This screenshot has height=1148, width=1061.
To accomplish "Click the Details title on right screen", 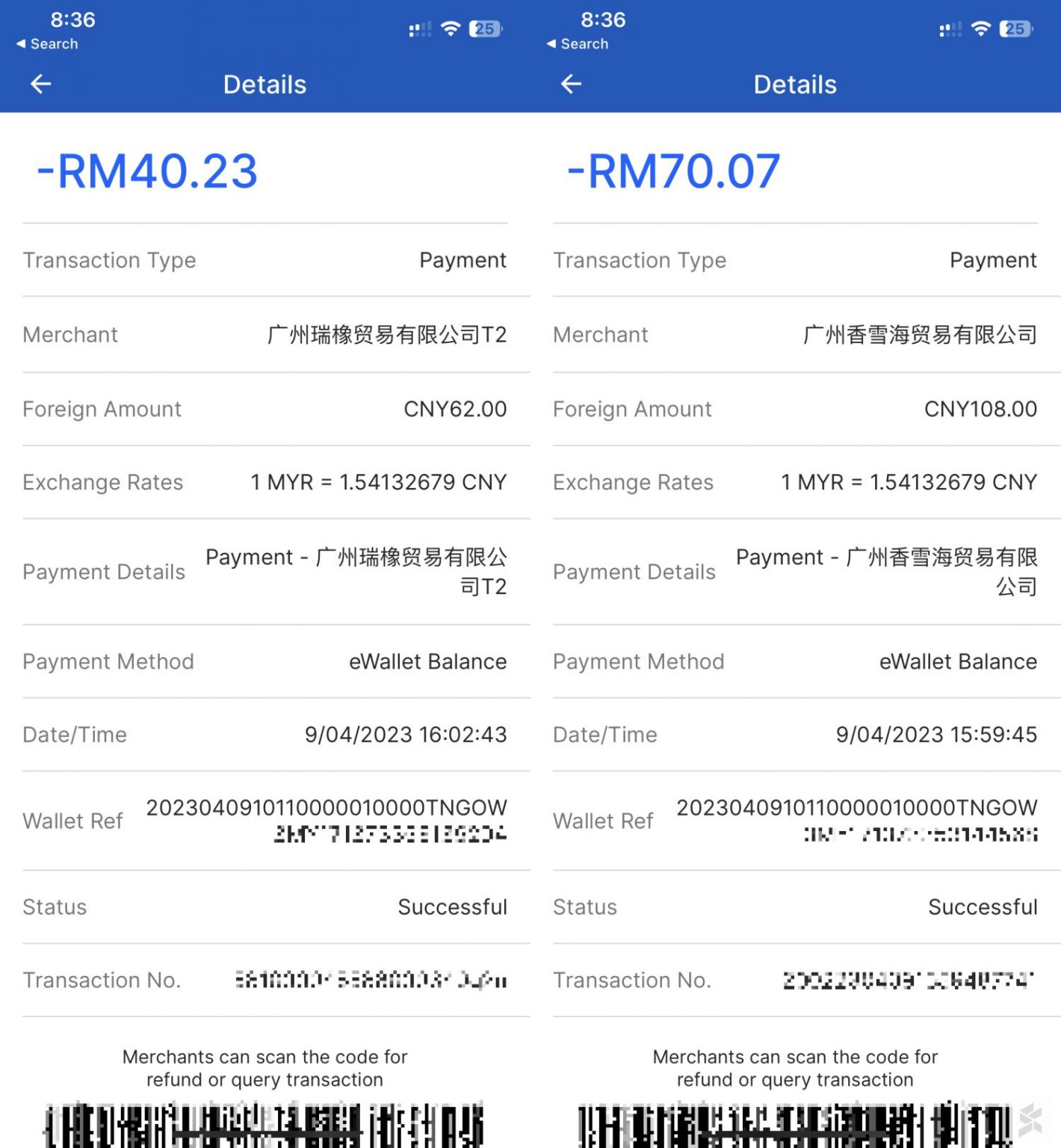I will (x=794, y=84).
